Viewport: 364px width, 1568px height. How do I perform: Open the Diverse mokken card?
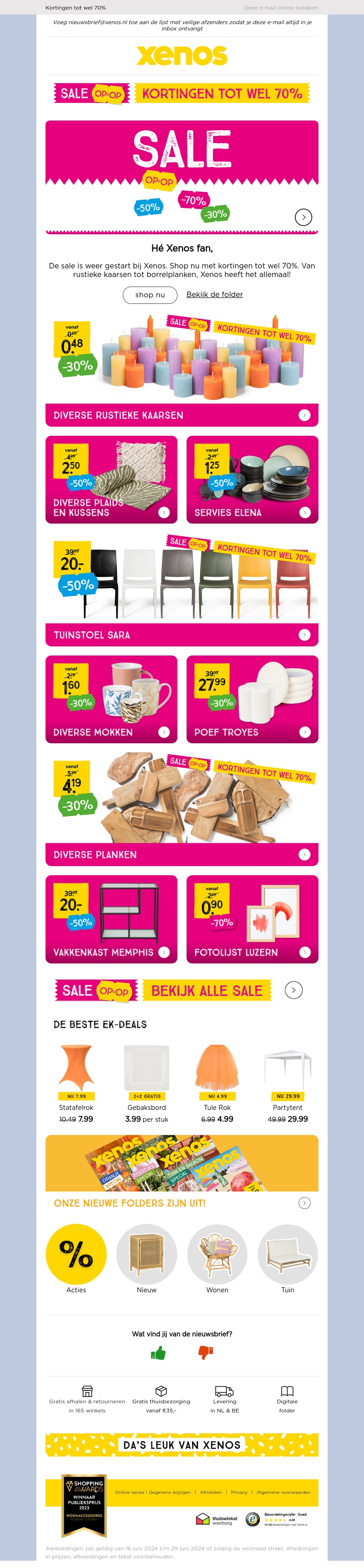[111, 700]
